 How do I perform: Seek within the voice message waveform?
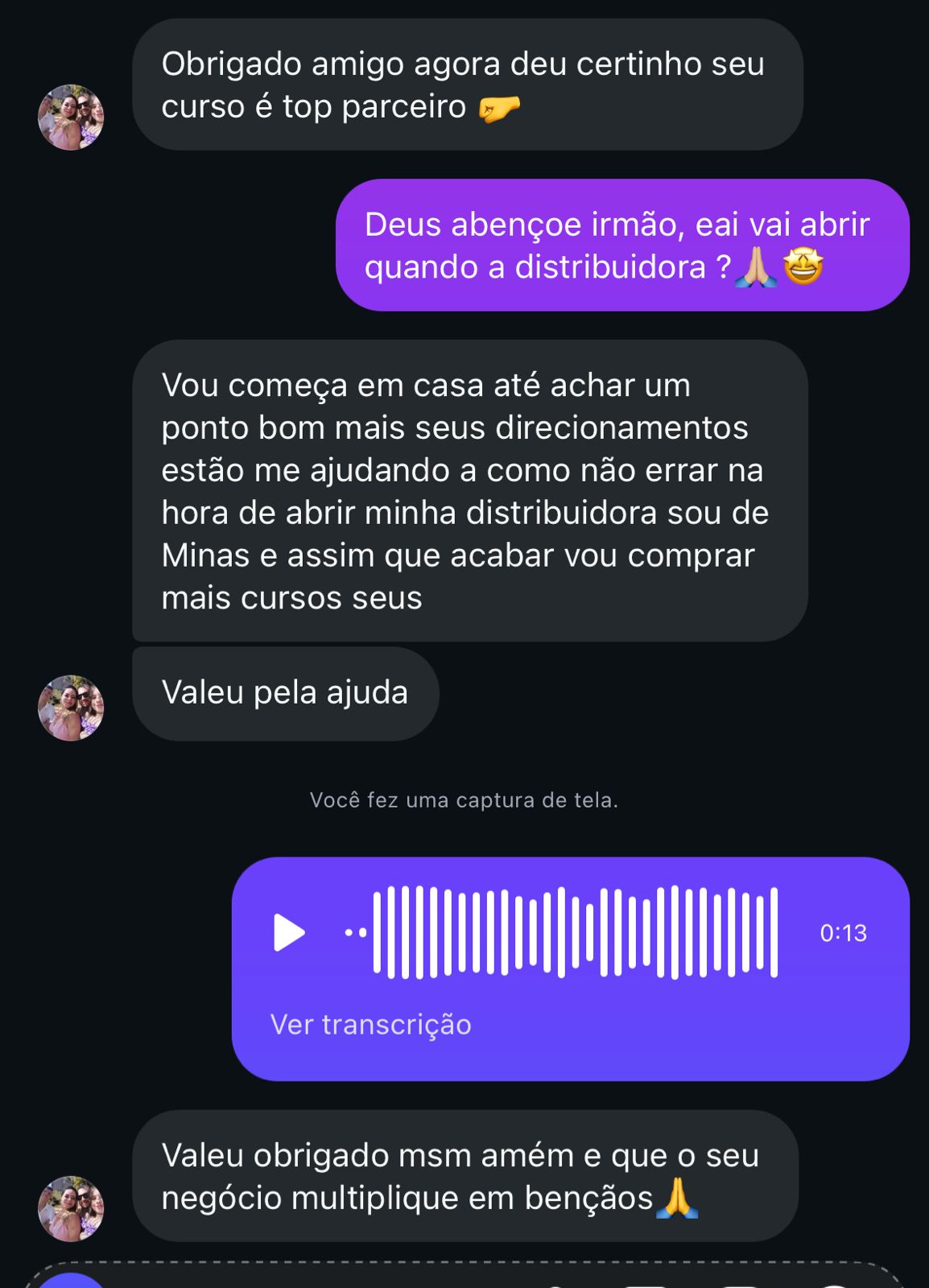click(x=575, y=932)
